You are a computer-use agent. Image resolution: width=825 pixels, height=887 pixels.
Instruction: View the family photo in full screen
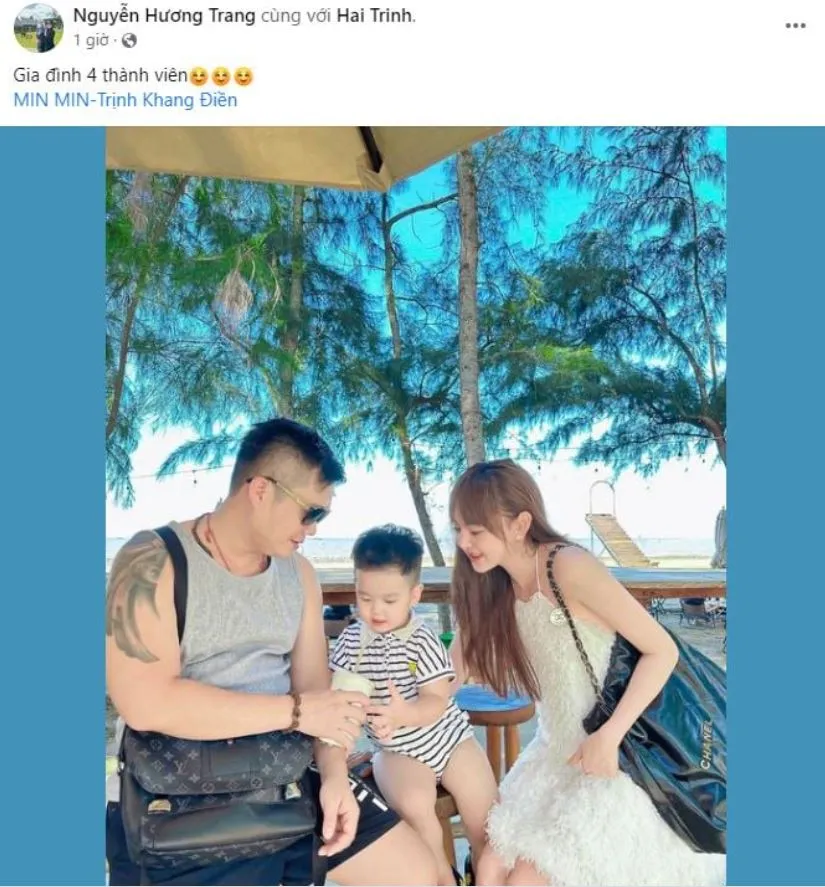pyautogui.click(x=415, y=505)
